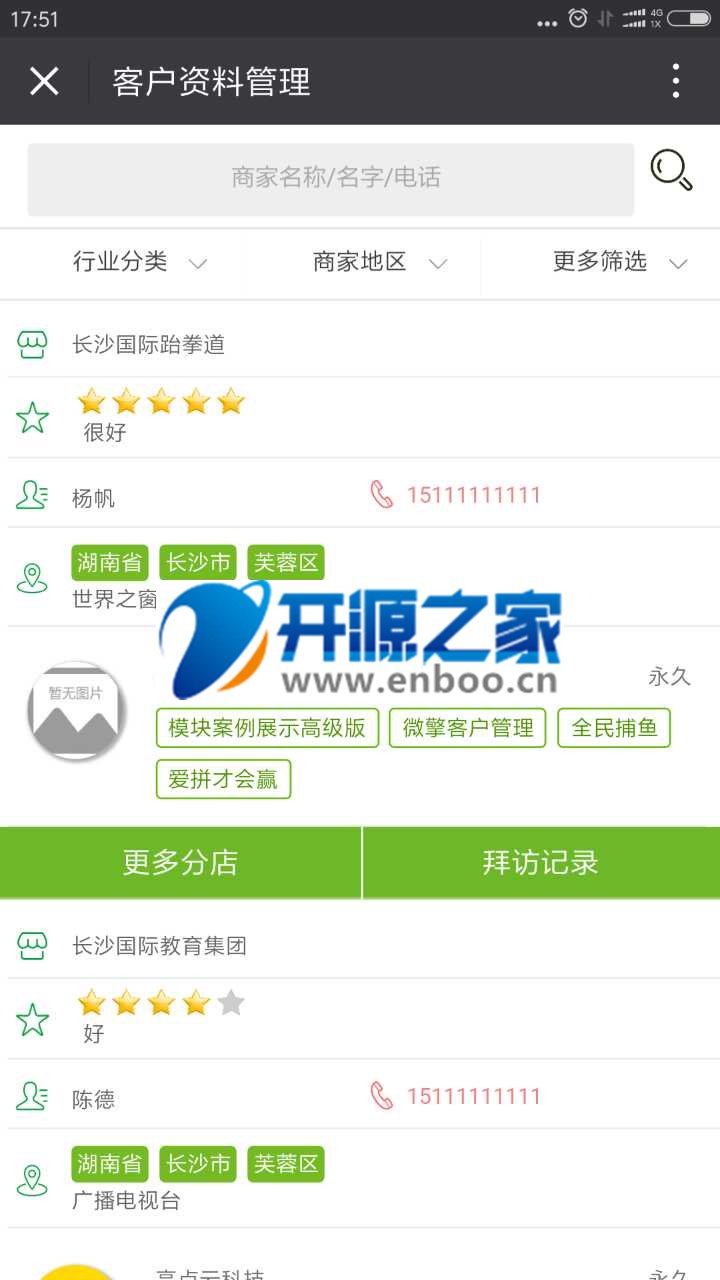This screenshot has height=1280, width=720.
Task: Expand the 行业分类 filter
Action: pos(138,263)
